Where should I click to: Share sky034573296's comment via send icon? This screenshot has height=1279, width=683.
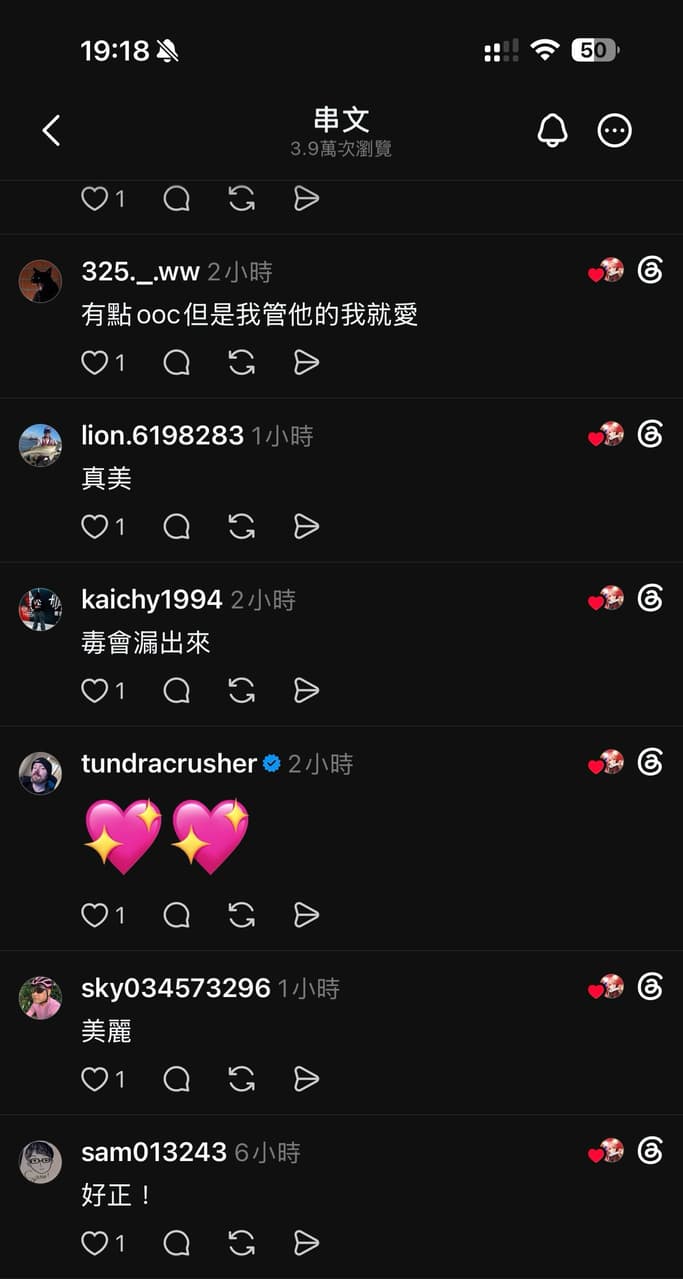[306, 1078]
